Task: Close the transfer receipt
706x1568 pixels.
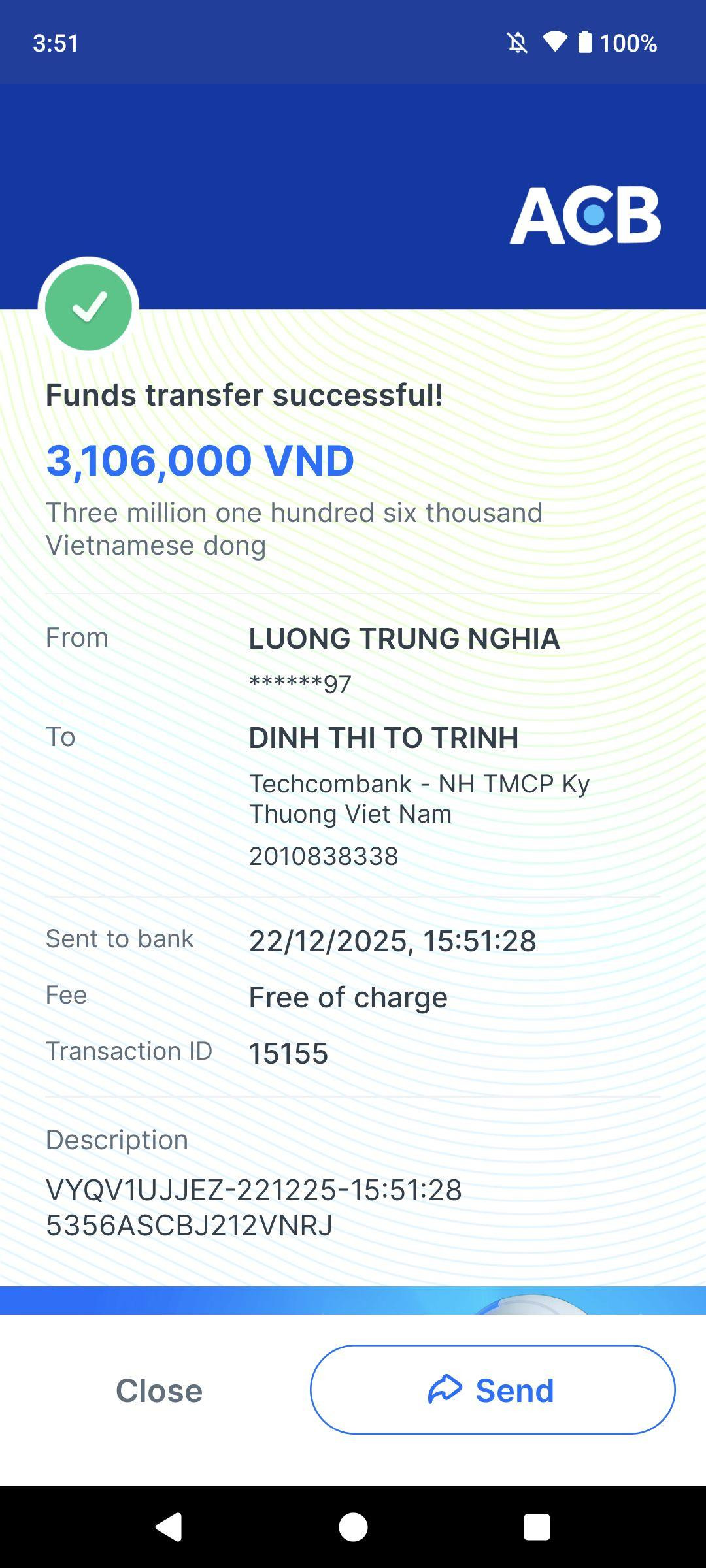Action: pyautogui.click(x=159, y=1390)
